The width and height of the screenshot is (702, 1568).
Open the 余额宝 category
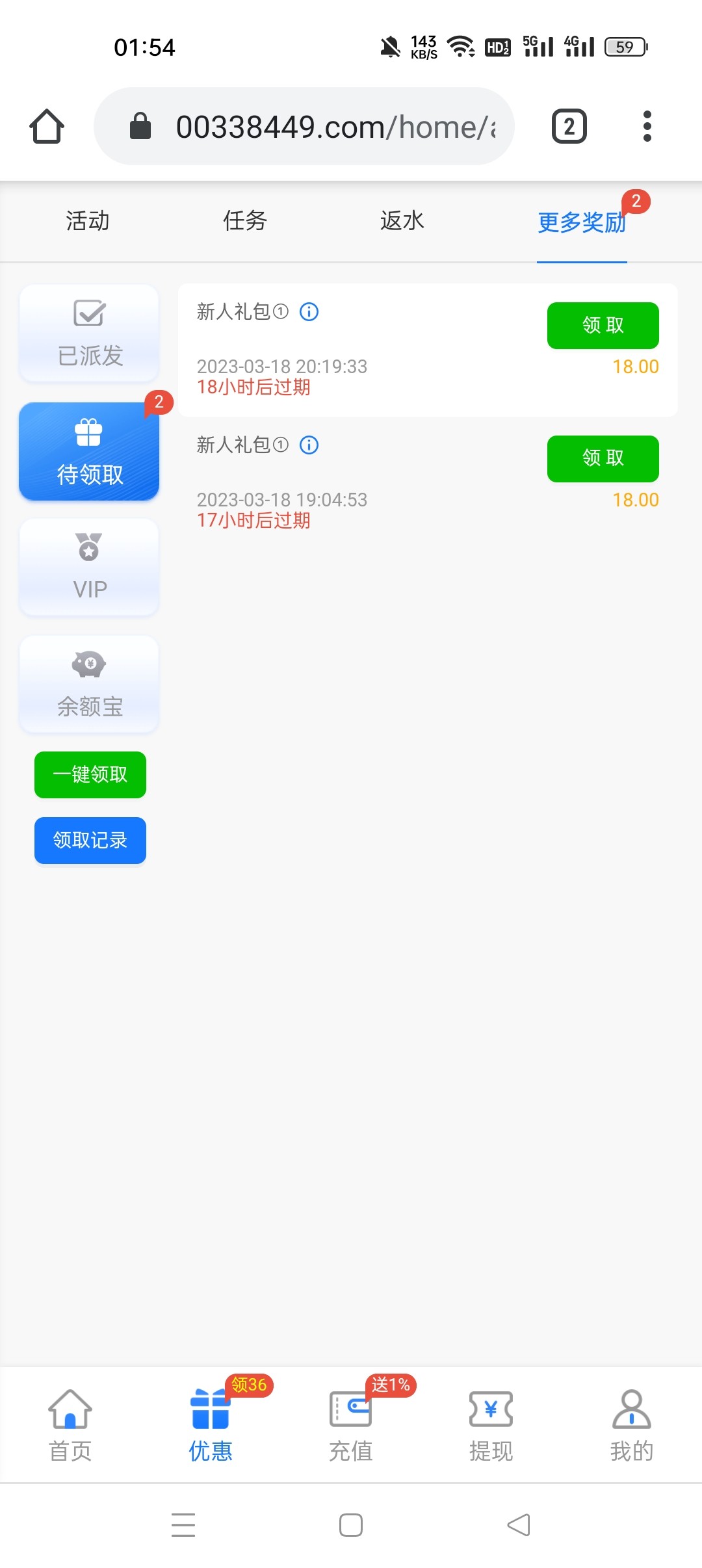(x=90, y=684)
